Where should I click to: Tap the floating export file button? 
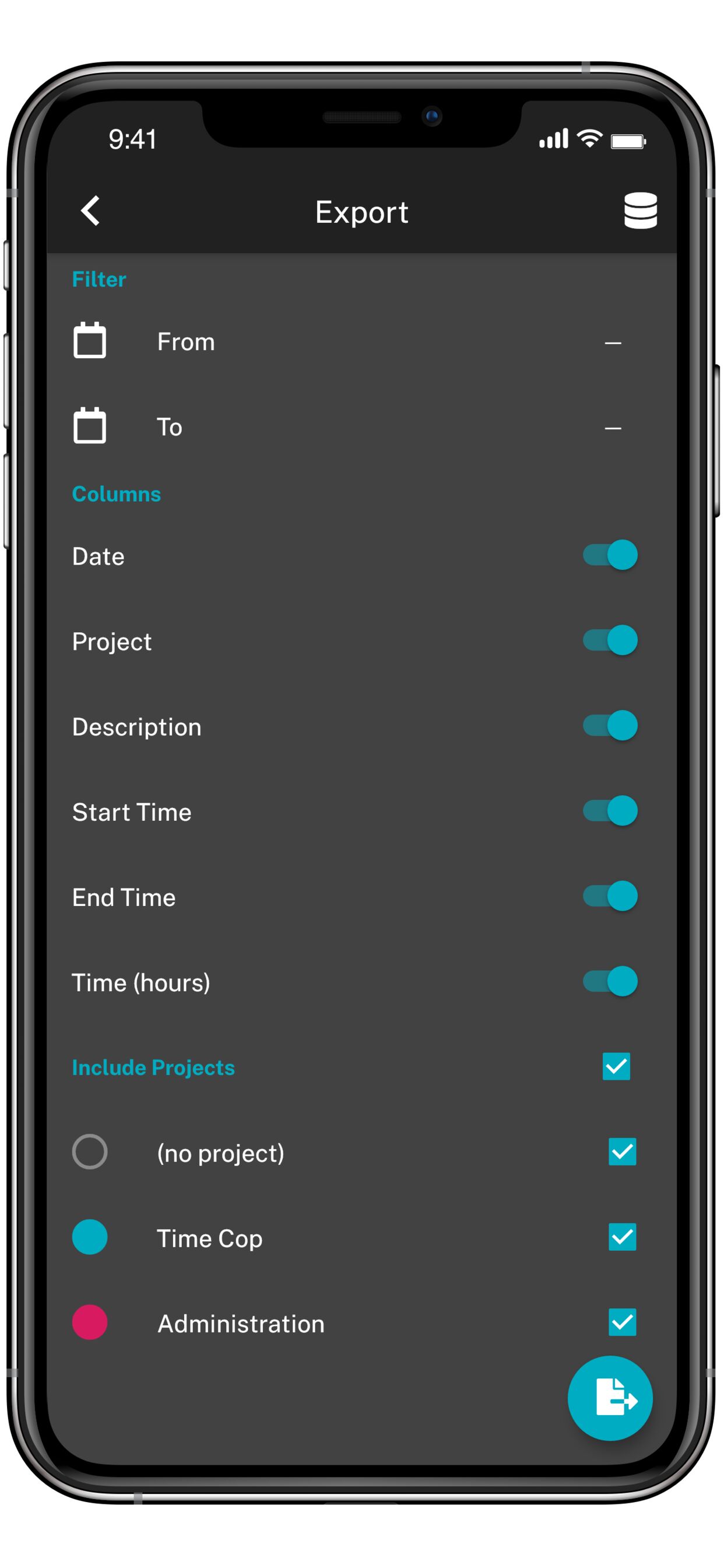[610, 1398]
